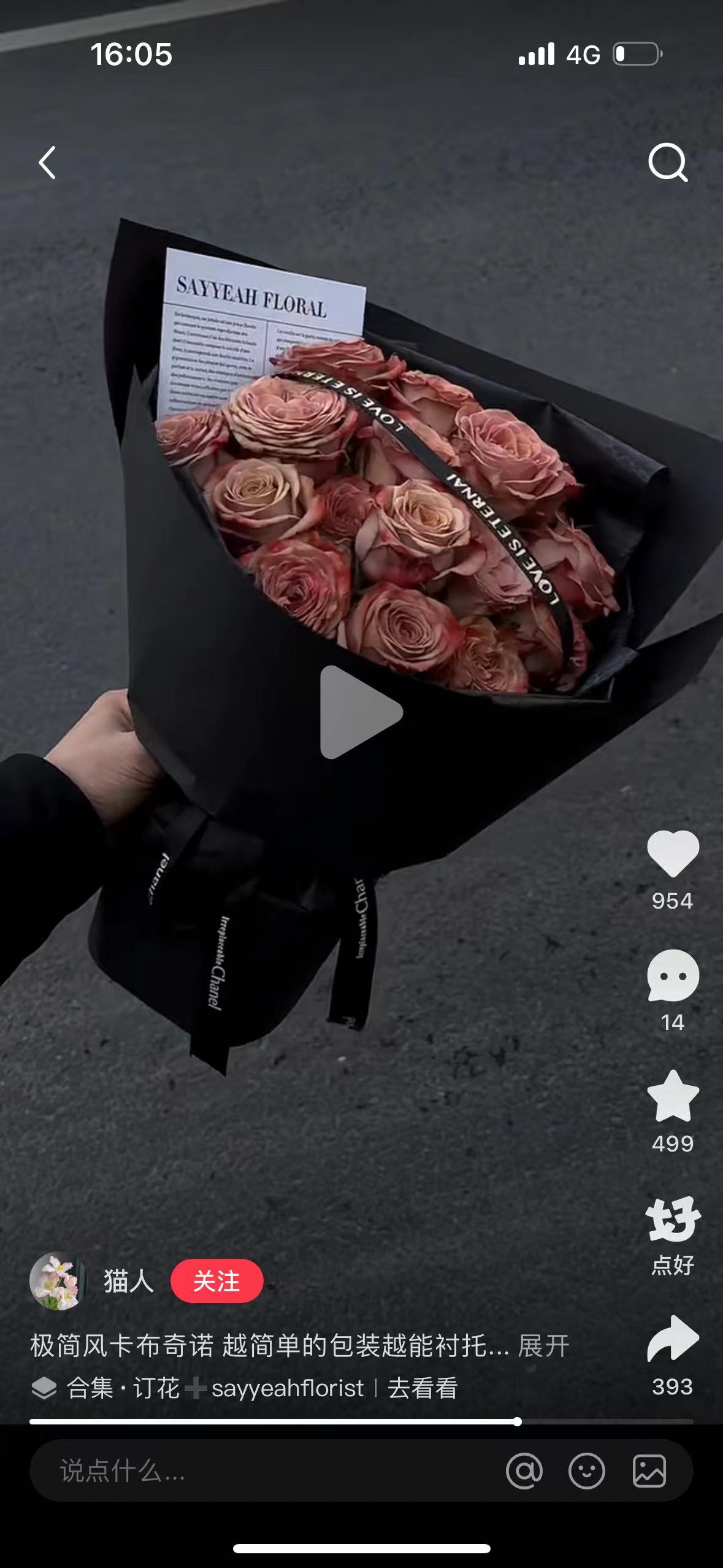The image size is (723, 1568).
Task: Open search with the magnifier icon
Action: click(668, 163)
